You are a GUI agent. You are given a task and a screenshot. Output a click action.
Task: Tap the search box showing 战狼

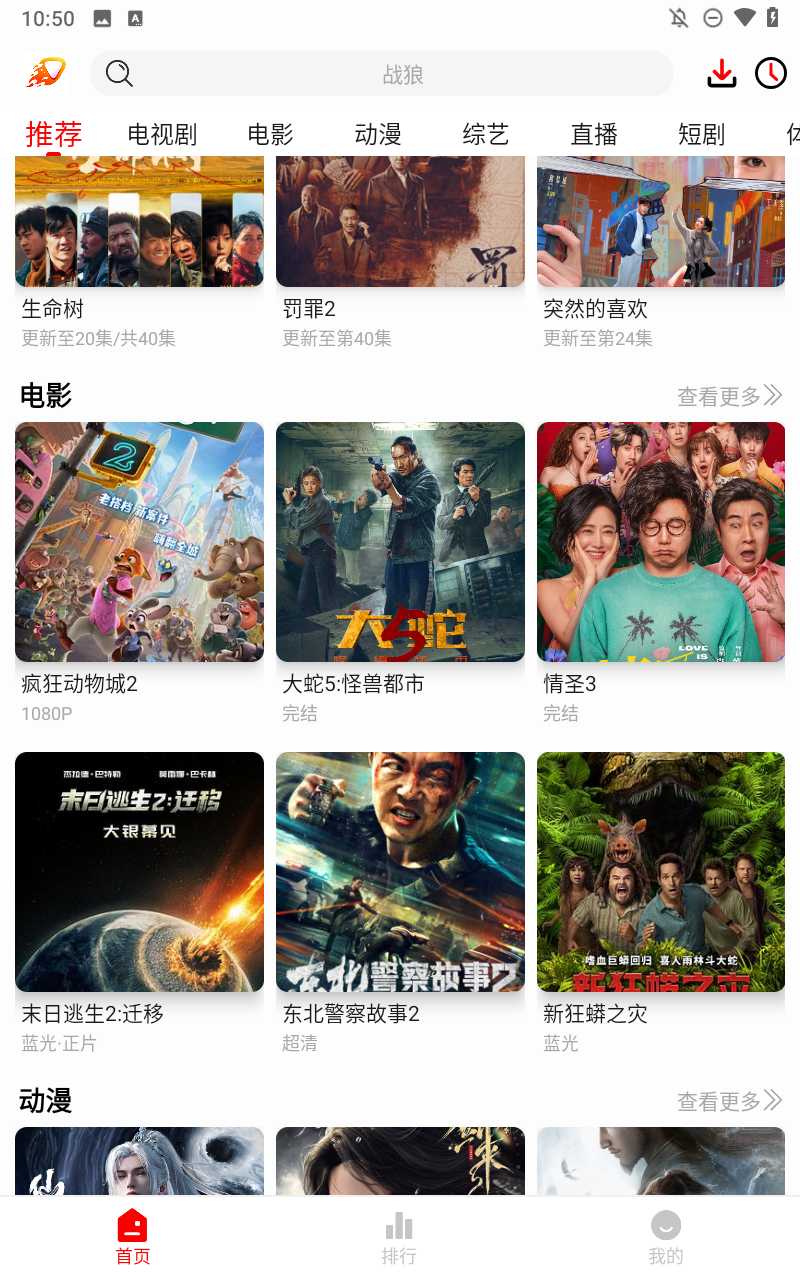coord(402,74)
